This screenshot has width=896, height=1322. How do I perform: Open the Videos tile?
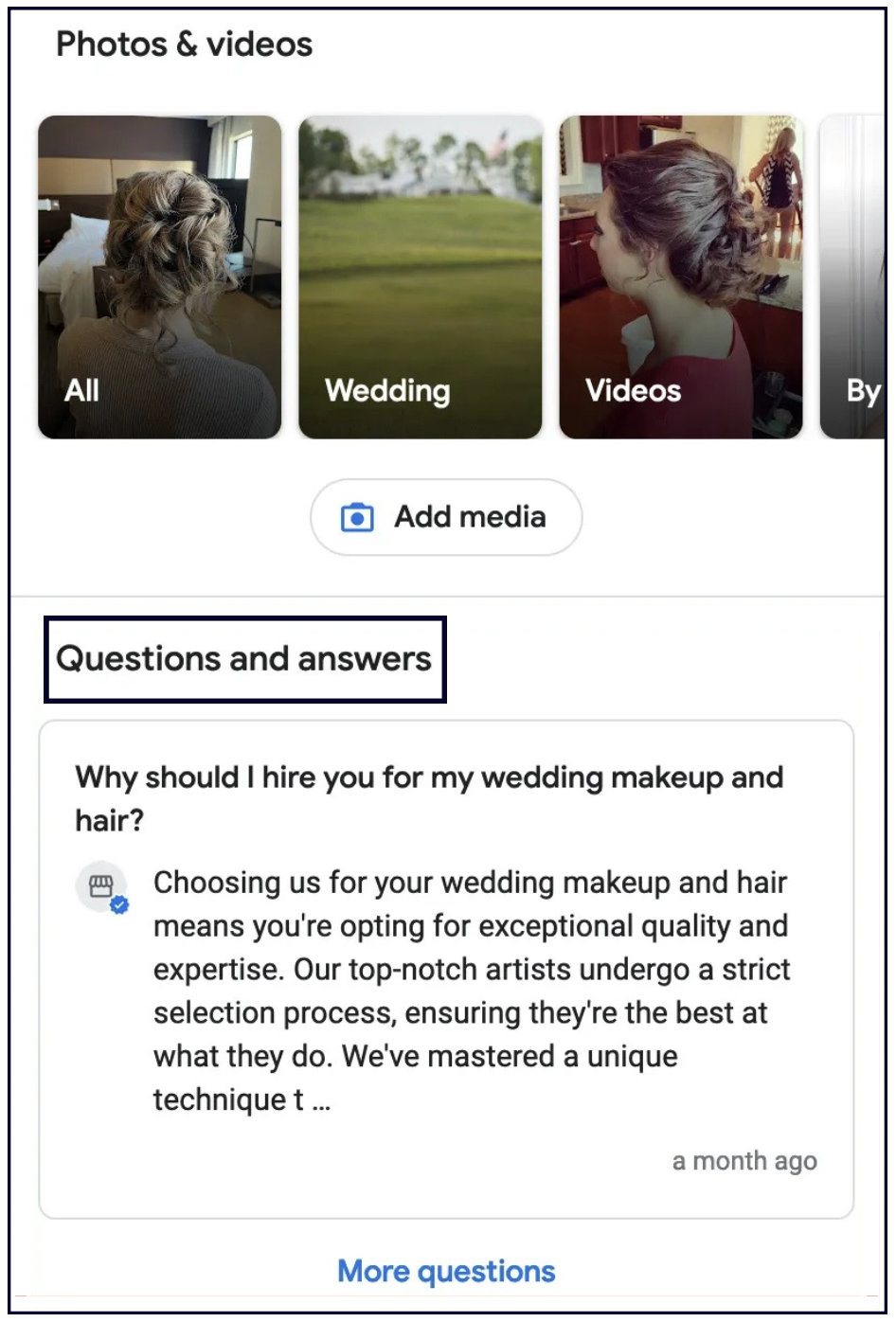point(680,277)
